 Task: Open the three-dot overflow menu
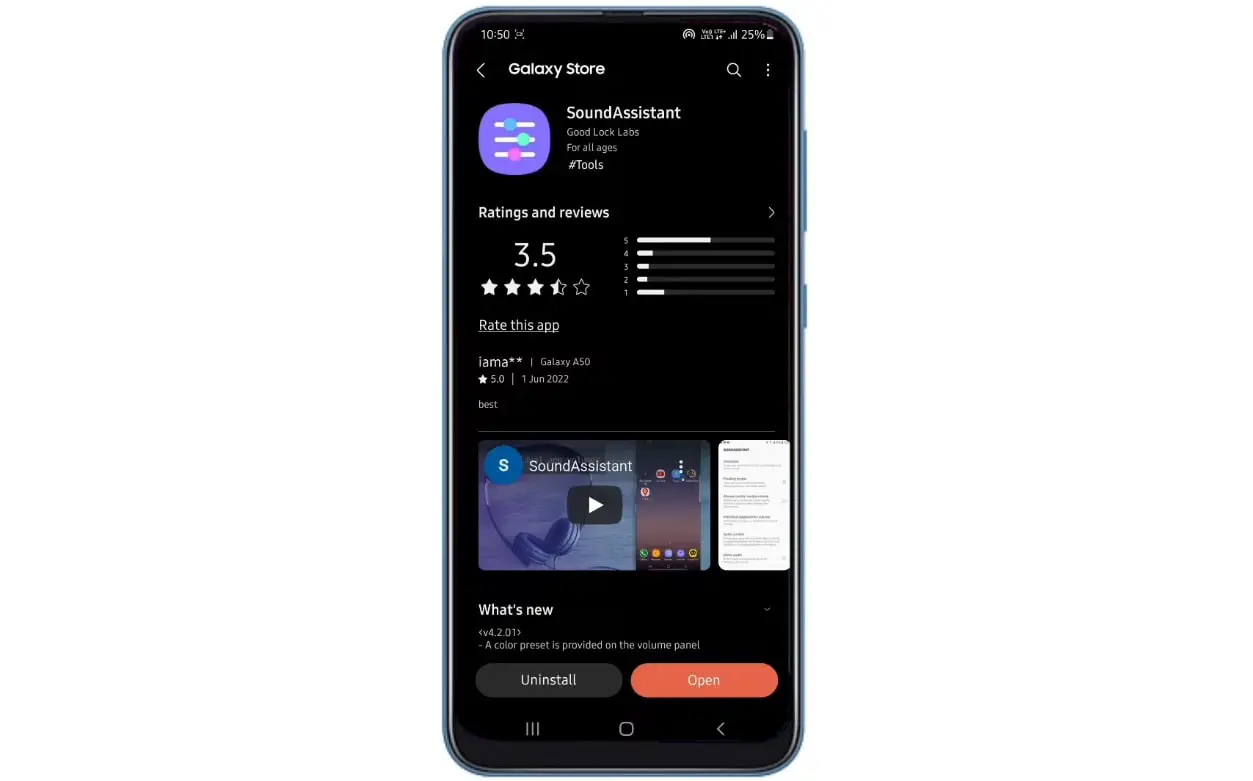click(x=768, y=70)
